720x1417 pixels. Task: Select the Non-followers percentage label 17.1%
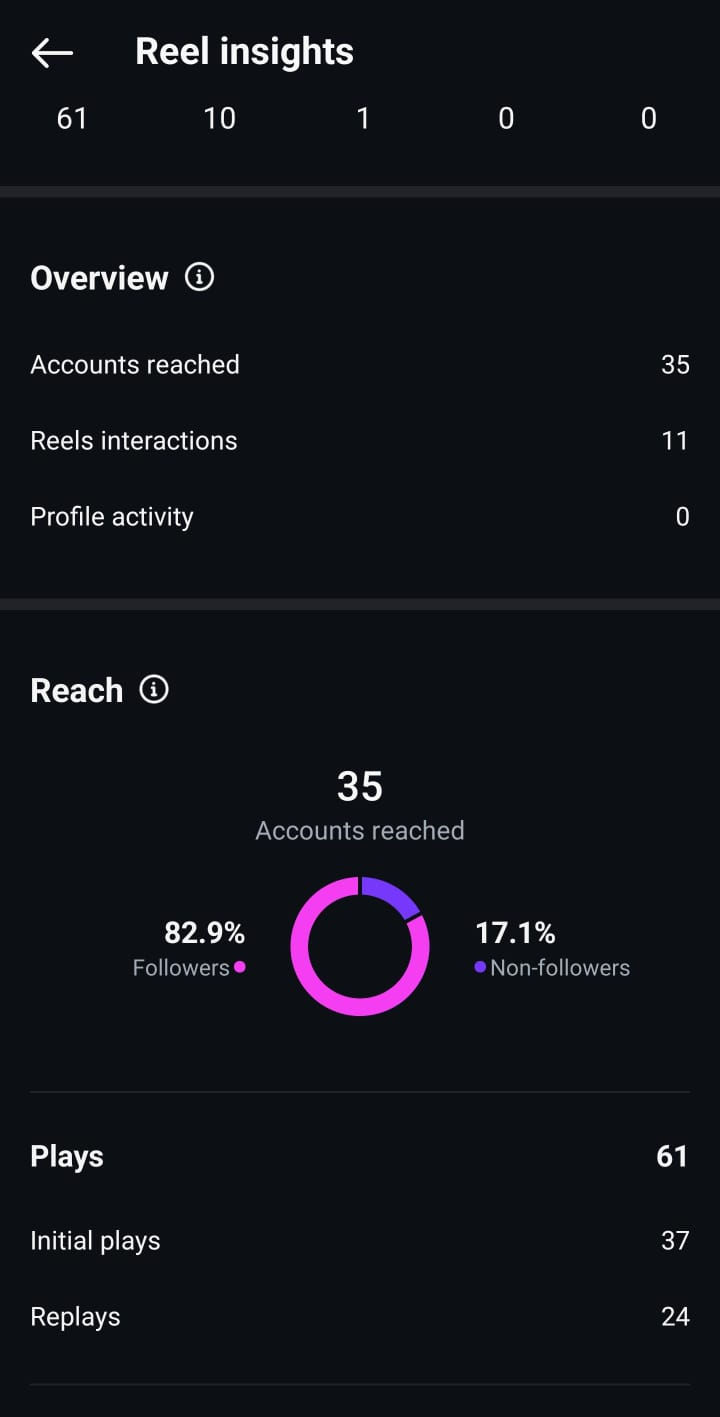click(x=516, y=932)
